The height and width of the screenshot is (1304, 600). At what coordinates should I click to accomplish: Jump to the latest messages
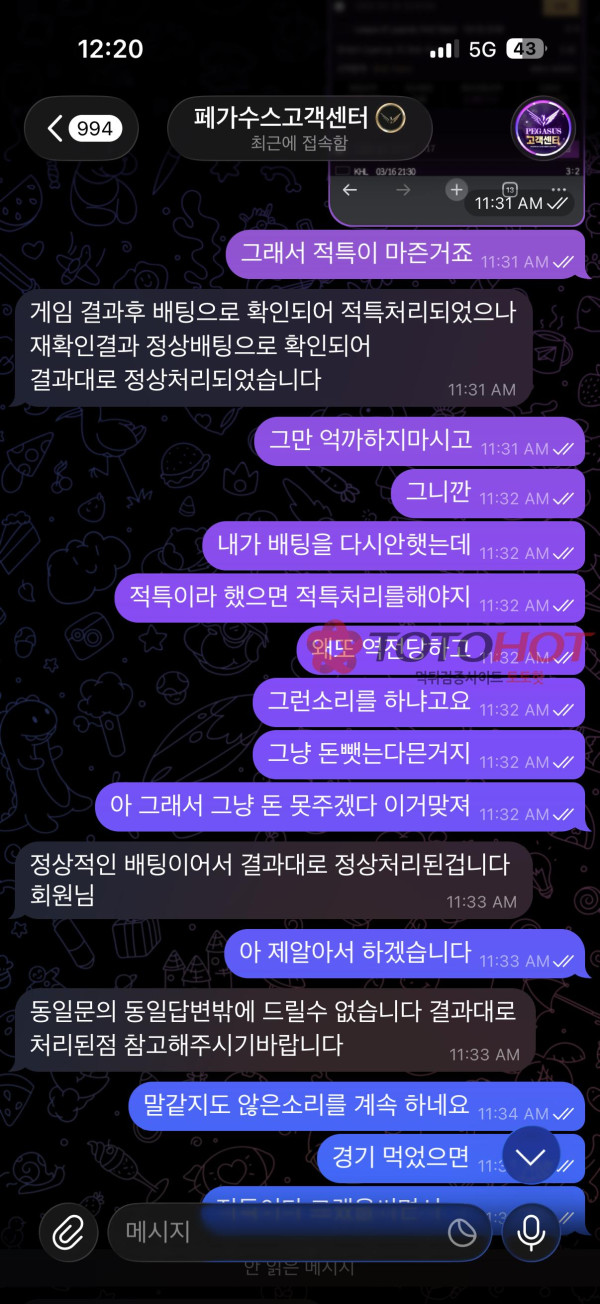pyautogui.click(x=531, y=1157)
